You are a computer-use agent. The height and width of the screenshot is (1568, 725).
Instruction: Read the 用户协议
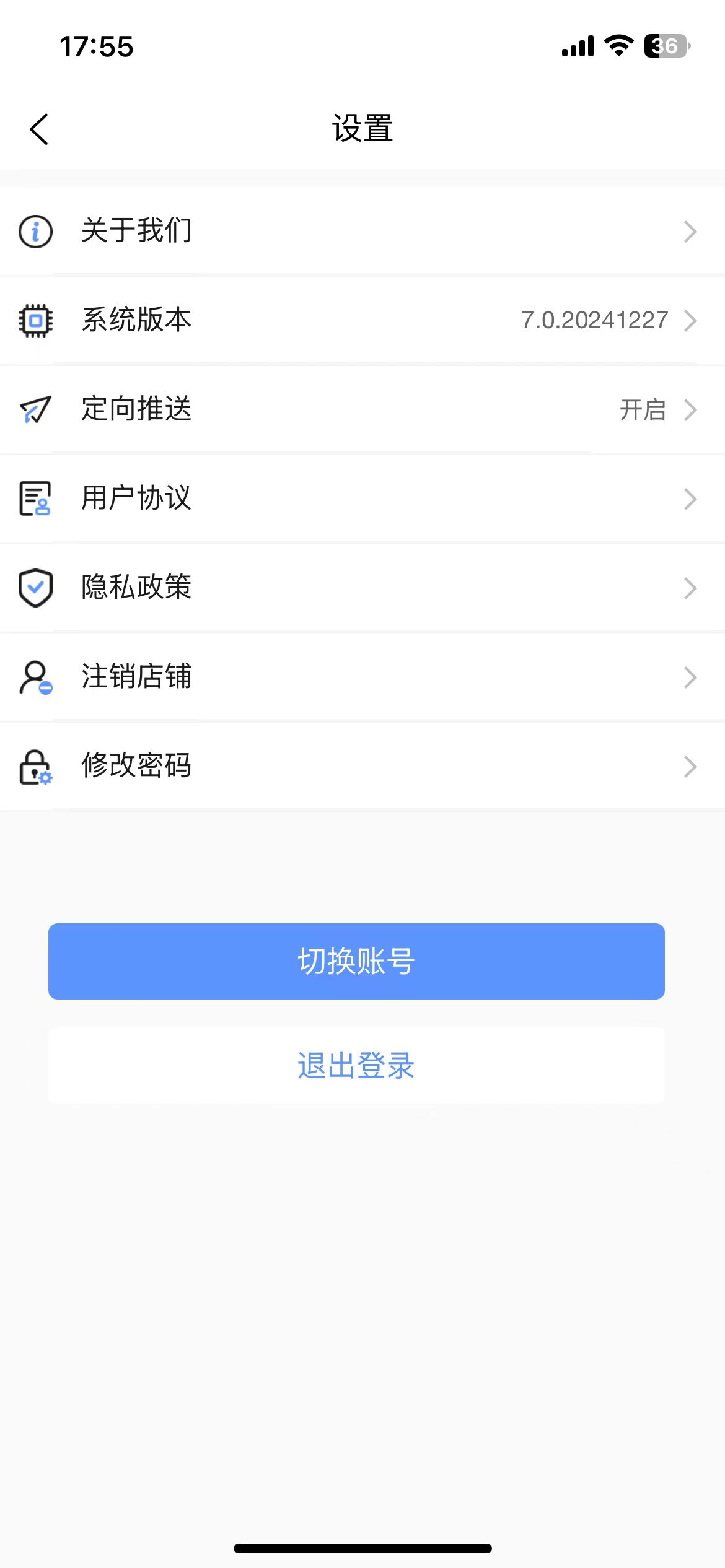(362, 499)
